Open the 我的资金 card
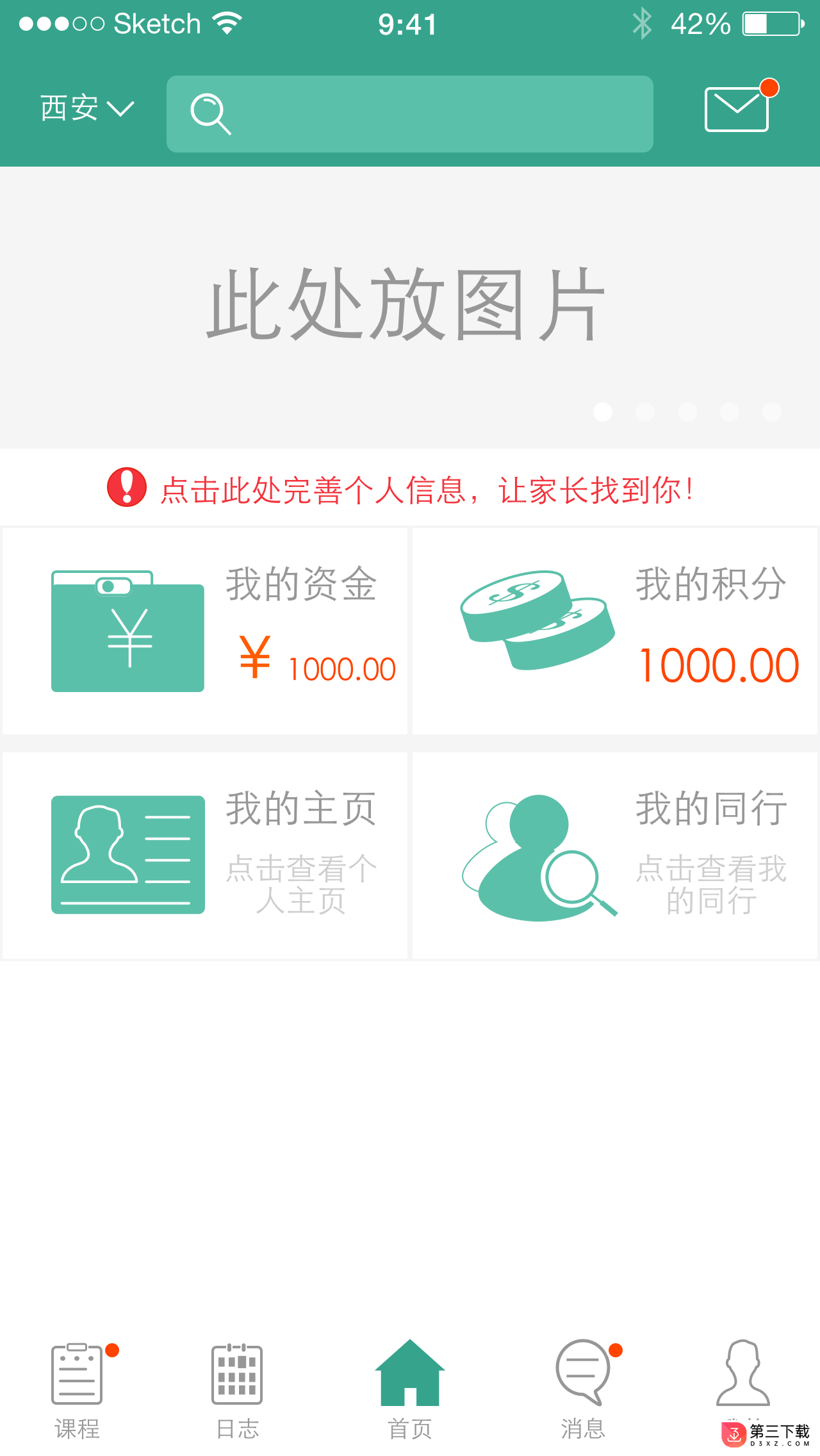Screen dimensions: 820x1456 pyautogui.click(x=205, y=631)
